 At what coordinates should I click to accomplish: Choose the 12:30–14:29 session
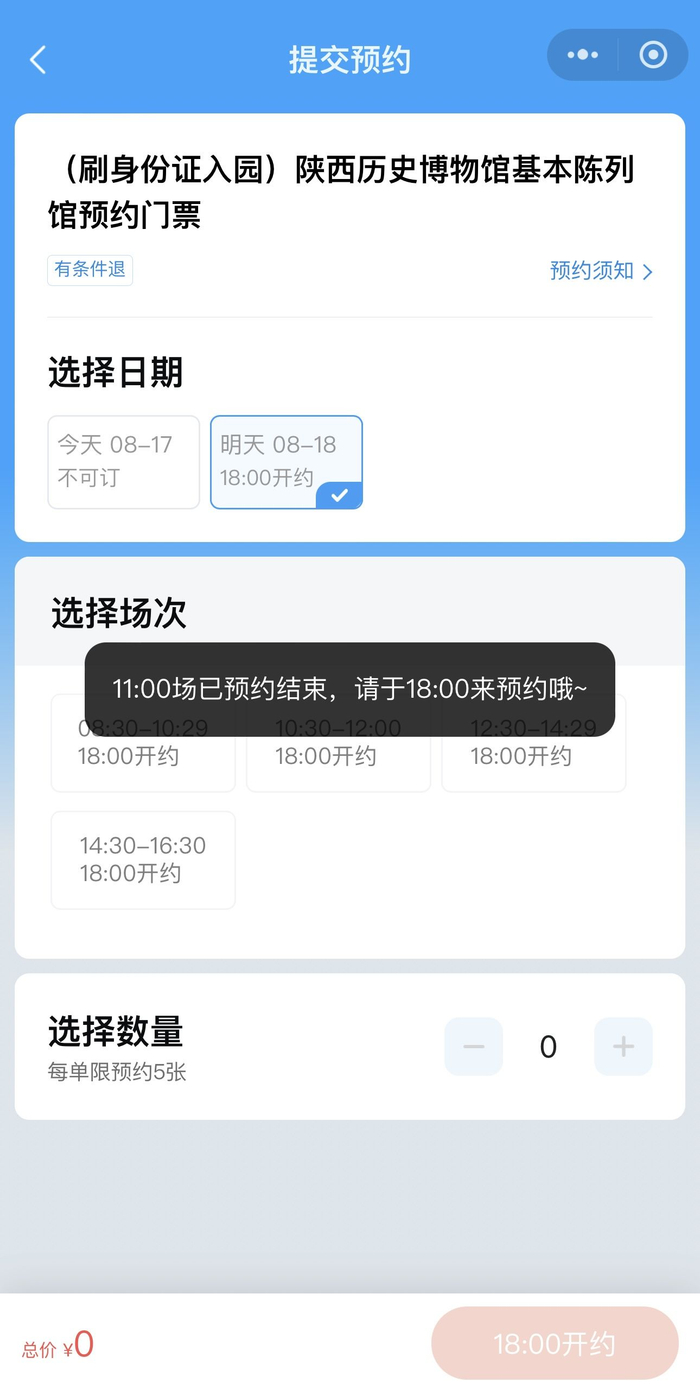click(x=533, y=756)
